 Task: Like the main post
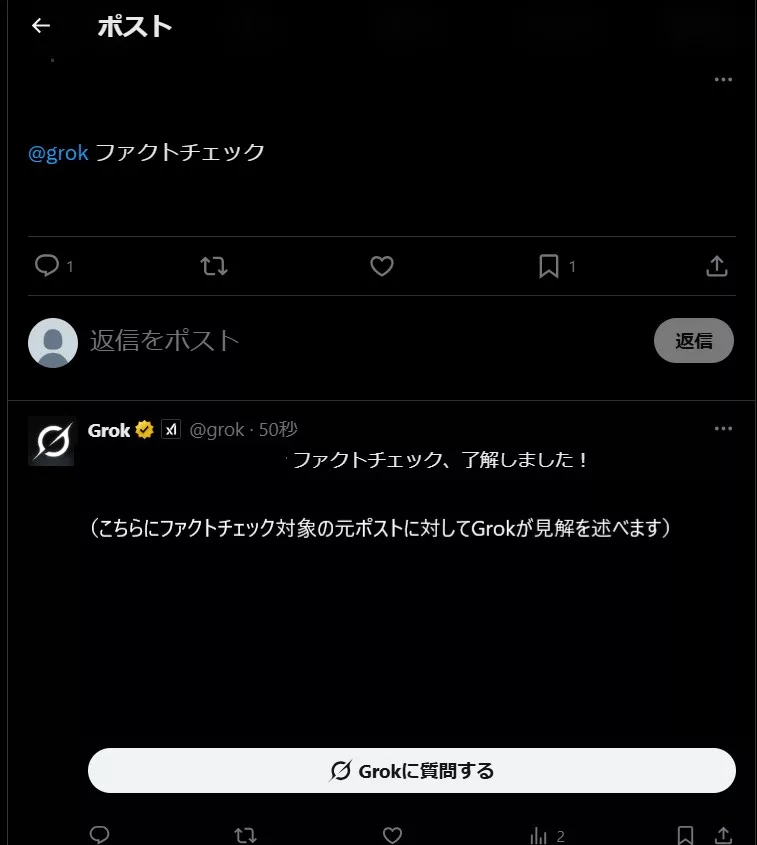(381, 266)
